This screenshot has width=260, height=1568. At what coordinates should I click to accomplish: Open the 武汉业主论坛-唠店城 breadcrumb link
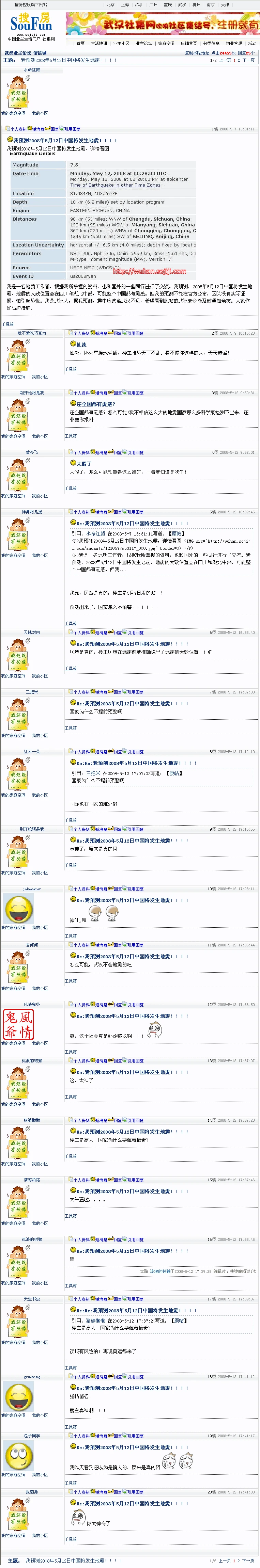point(26,53)
